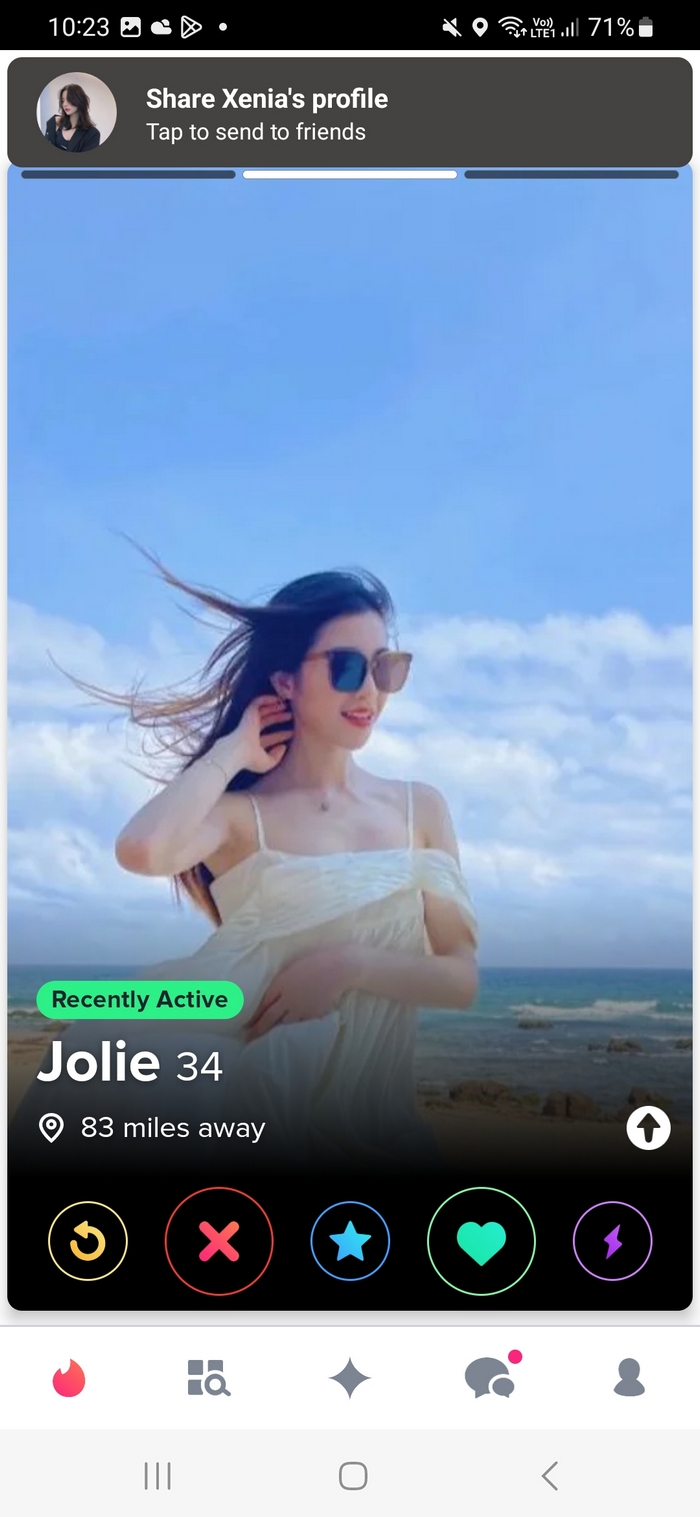Open the Explore tab
This screenshot has width=700, height=1517.
click(209, 1378)
